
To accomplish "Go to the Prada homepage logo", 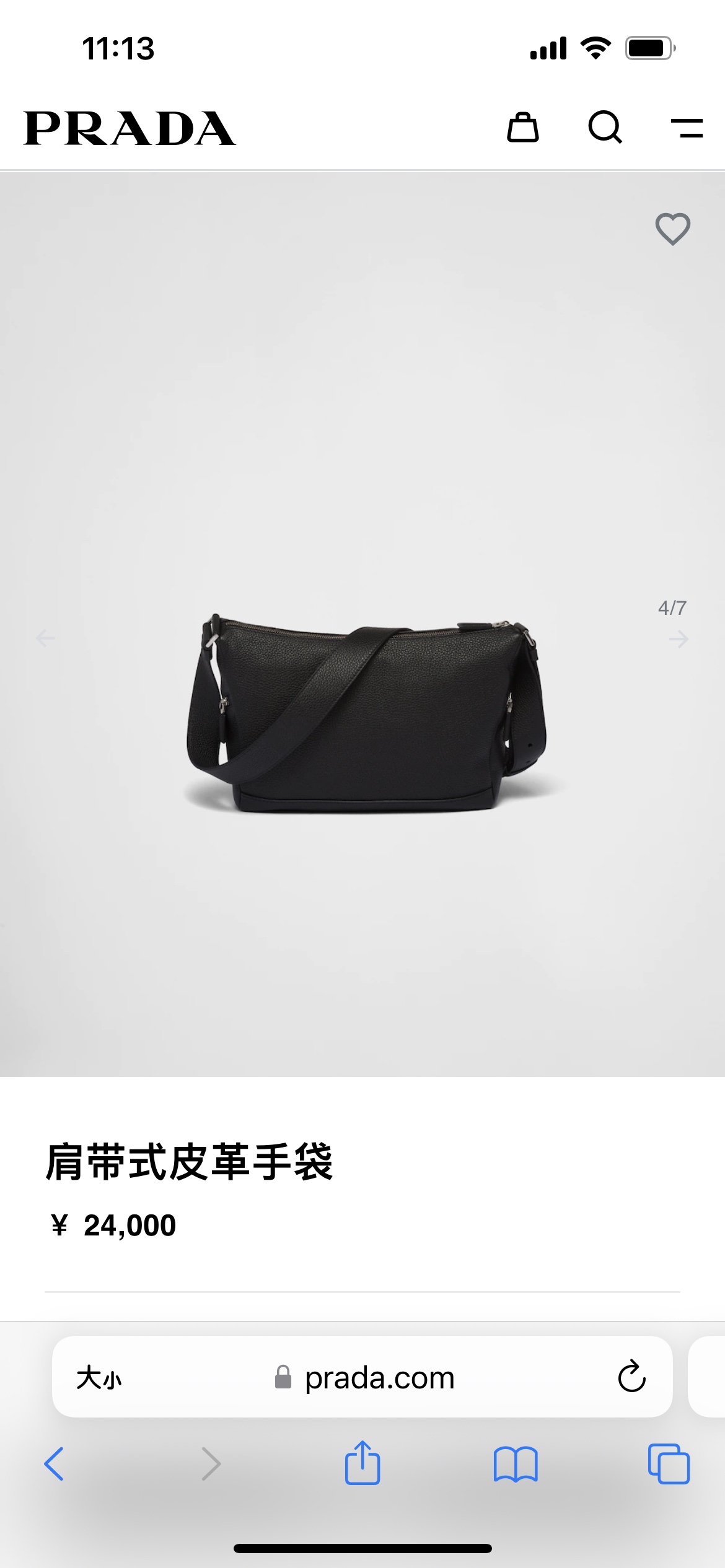I will 130,129.
